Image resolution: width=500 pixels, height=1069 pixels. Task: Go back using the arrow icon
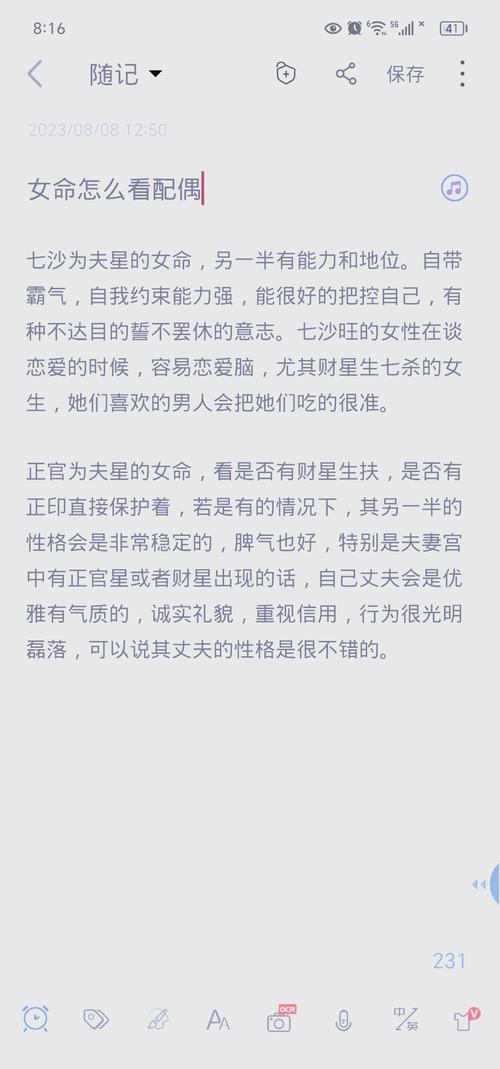point(35,74)
